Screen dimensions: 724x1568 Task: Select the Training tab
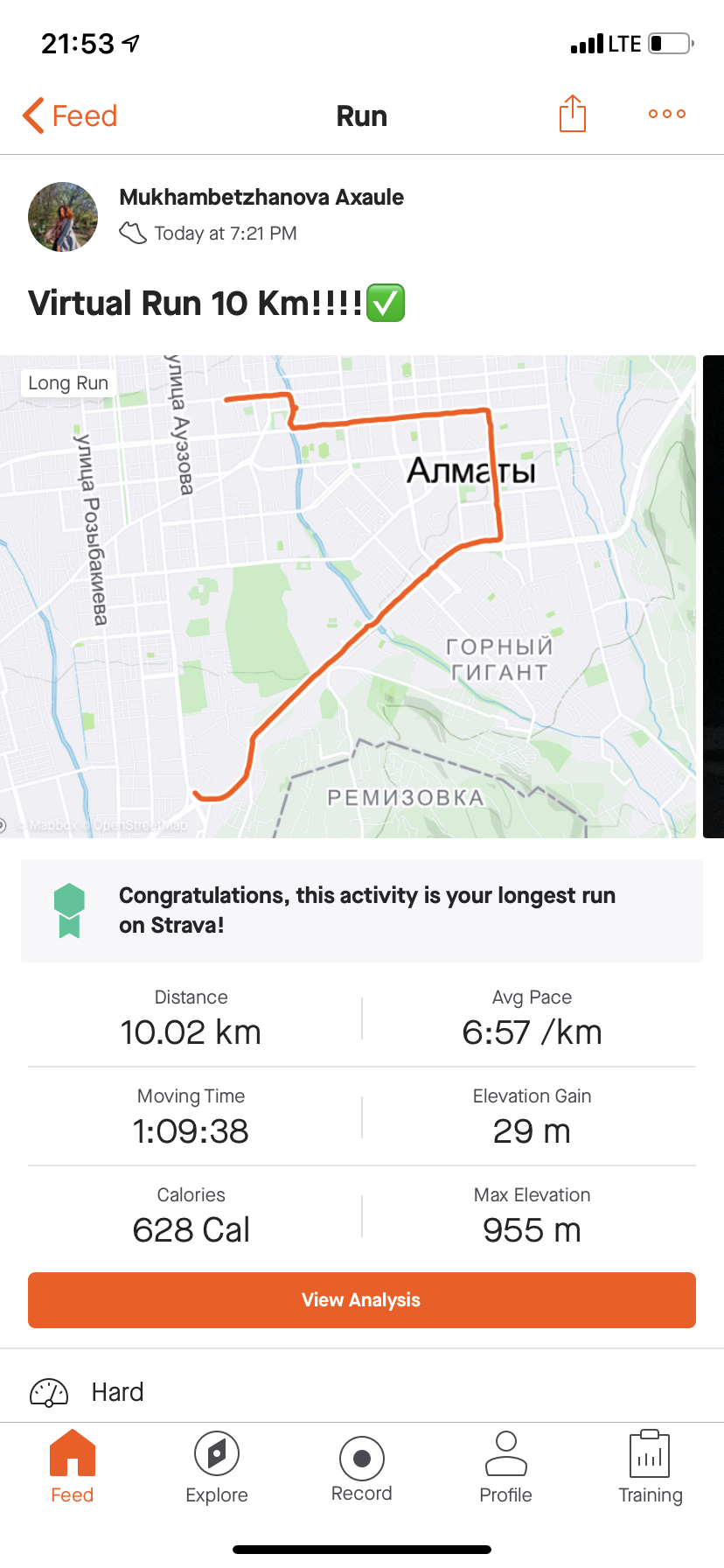tap(650, 1467)
